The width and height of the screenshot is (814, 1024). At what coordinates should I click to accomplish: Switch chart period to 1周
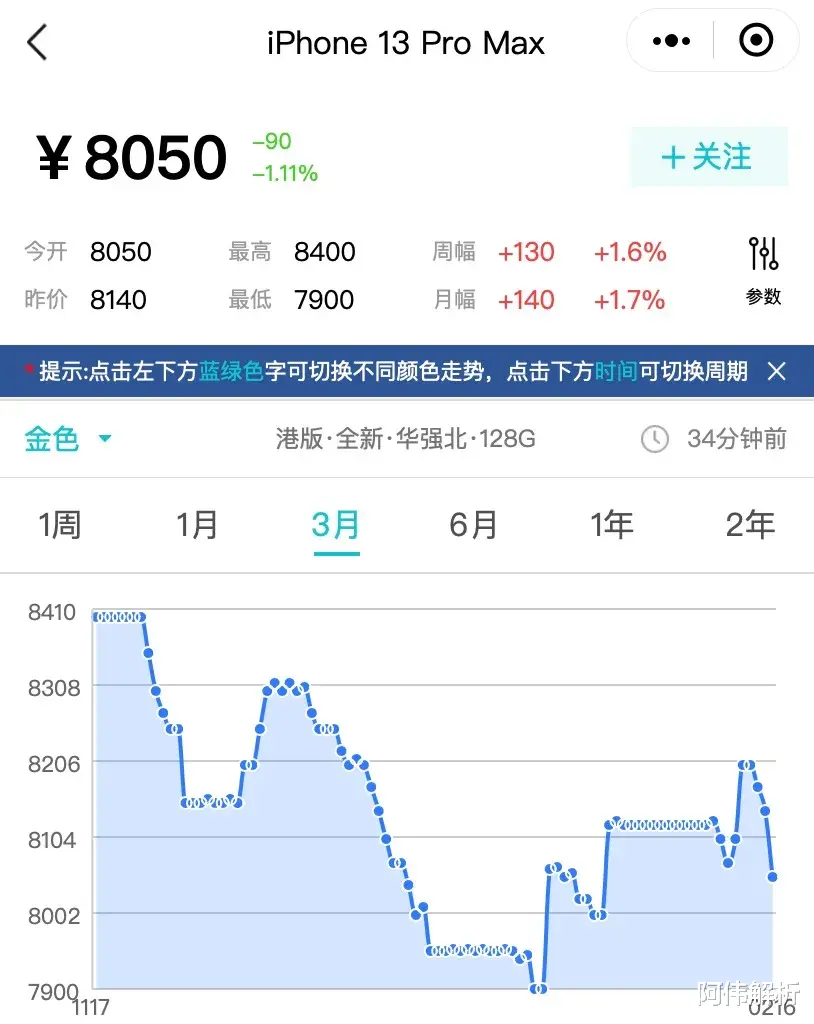[x=60, y=524]
